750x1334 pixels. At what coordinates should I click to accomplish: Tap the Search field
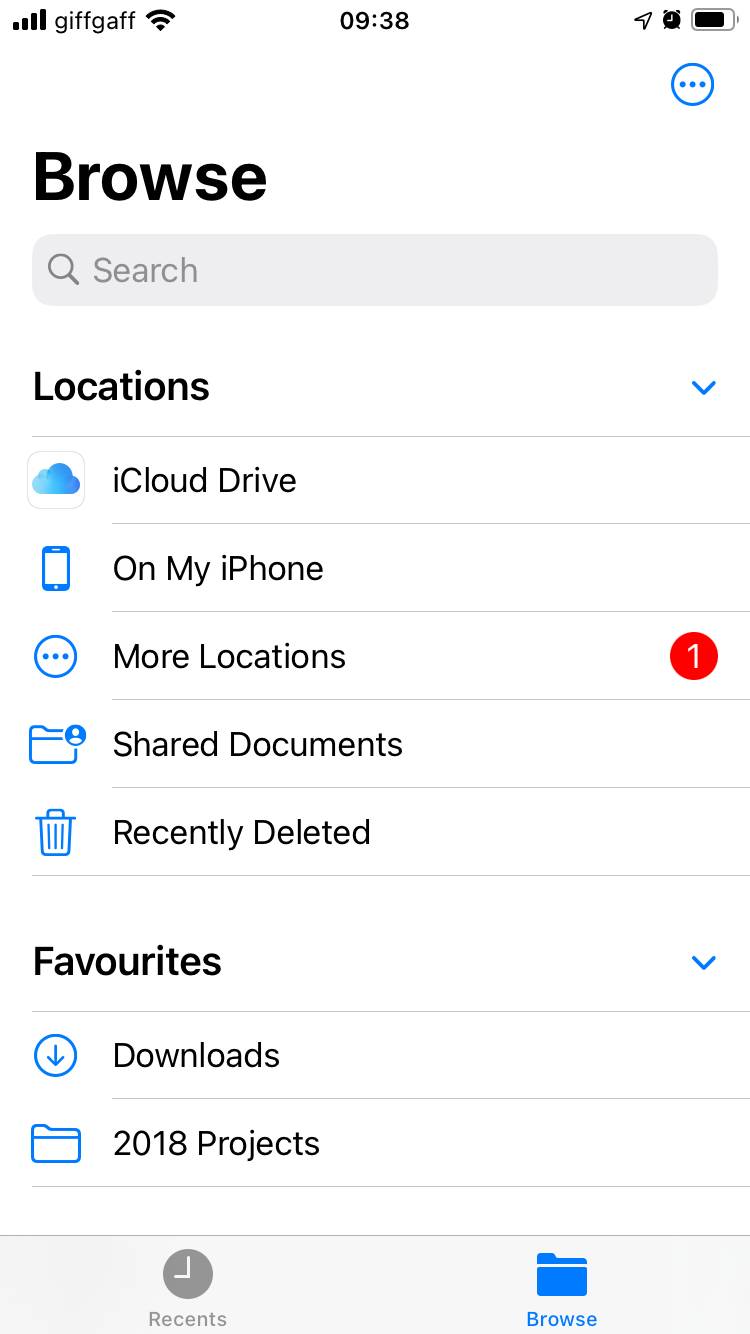click(375, 270)
